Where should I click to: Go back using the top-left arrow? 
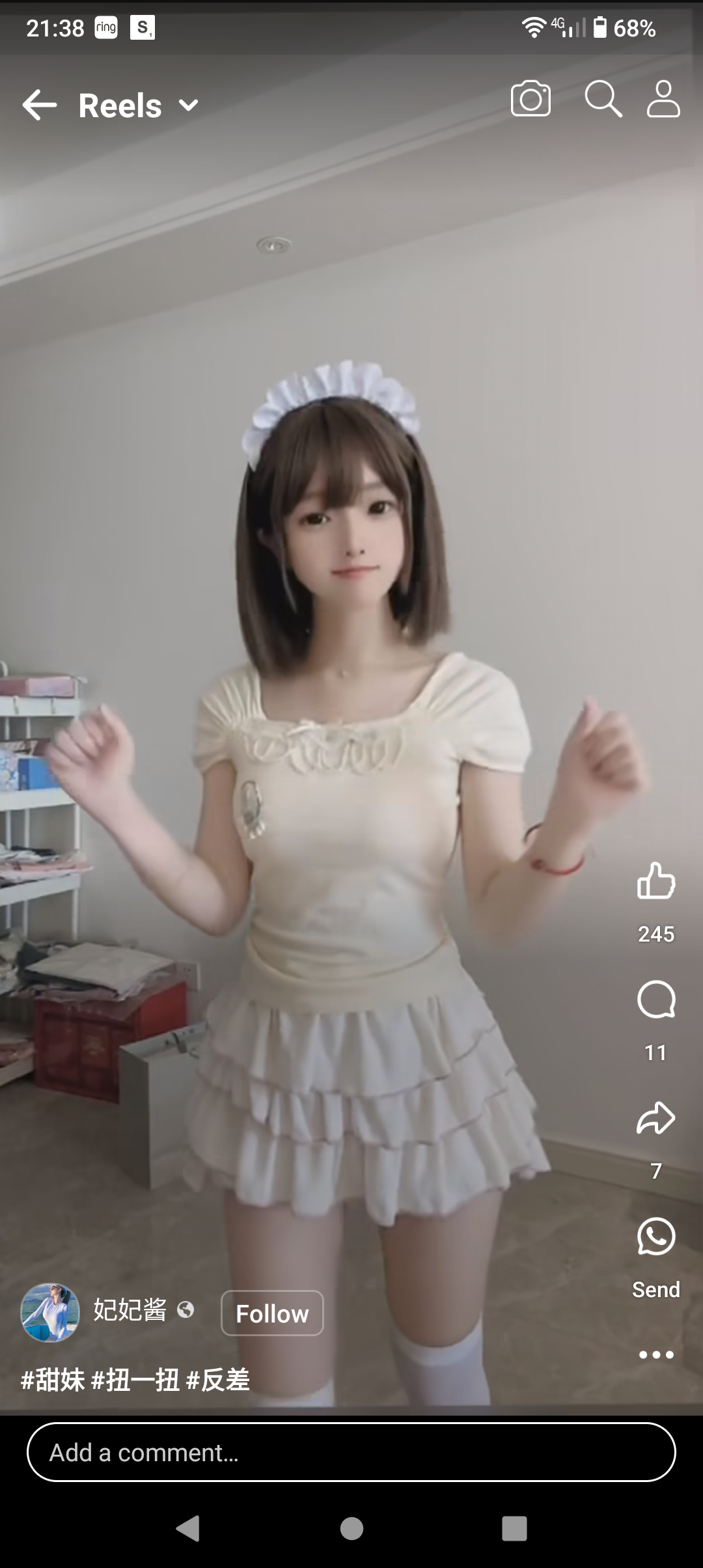(x=39, y=105)
